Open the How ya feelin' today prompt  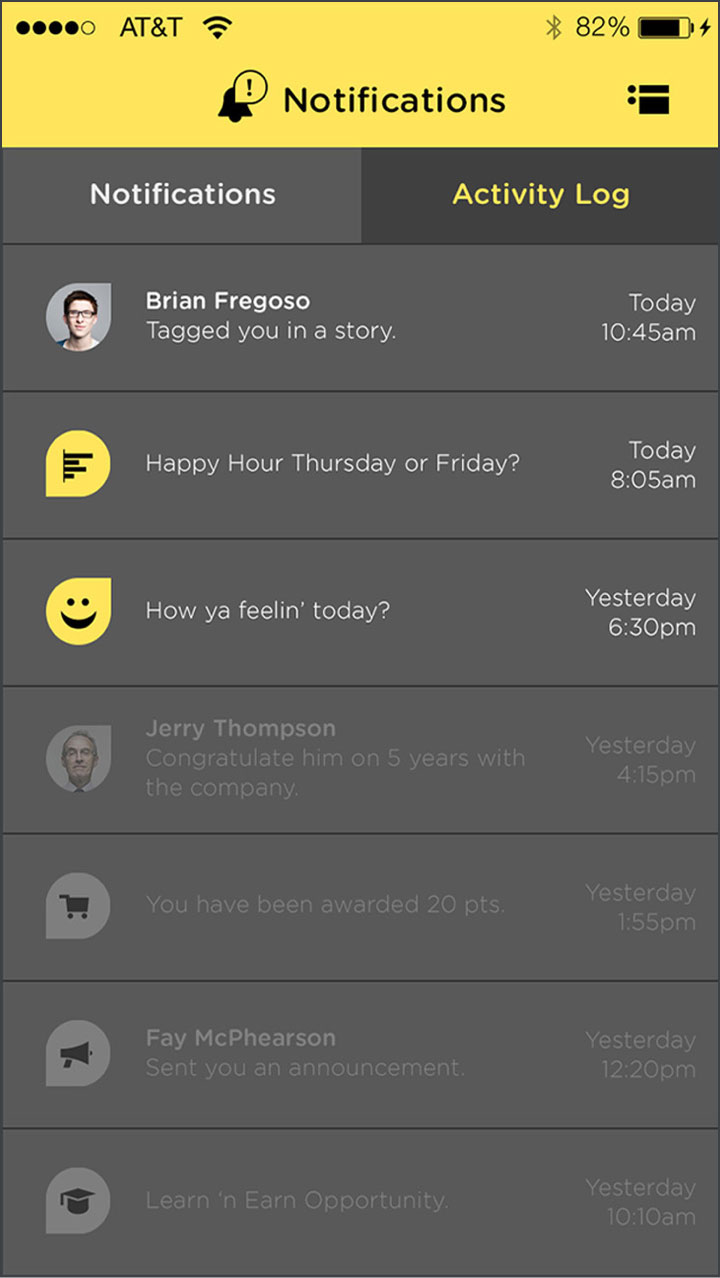[360, 611]
